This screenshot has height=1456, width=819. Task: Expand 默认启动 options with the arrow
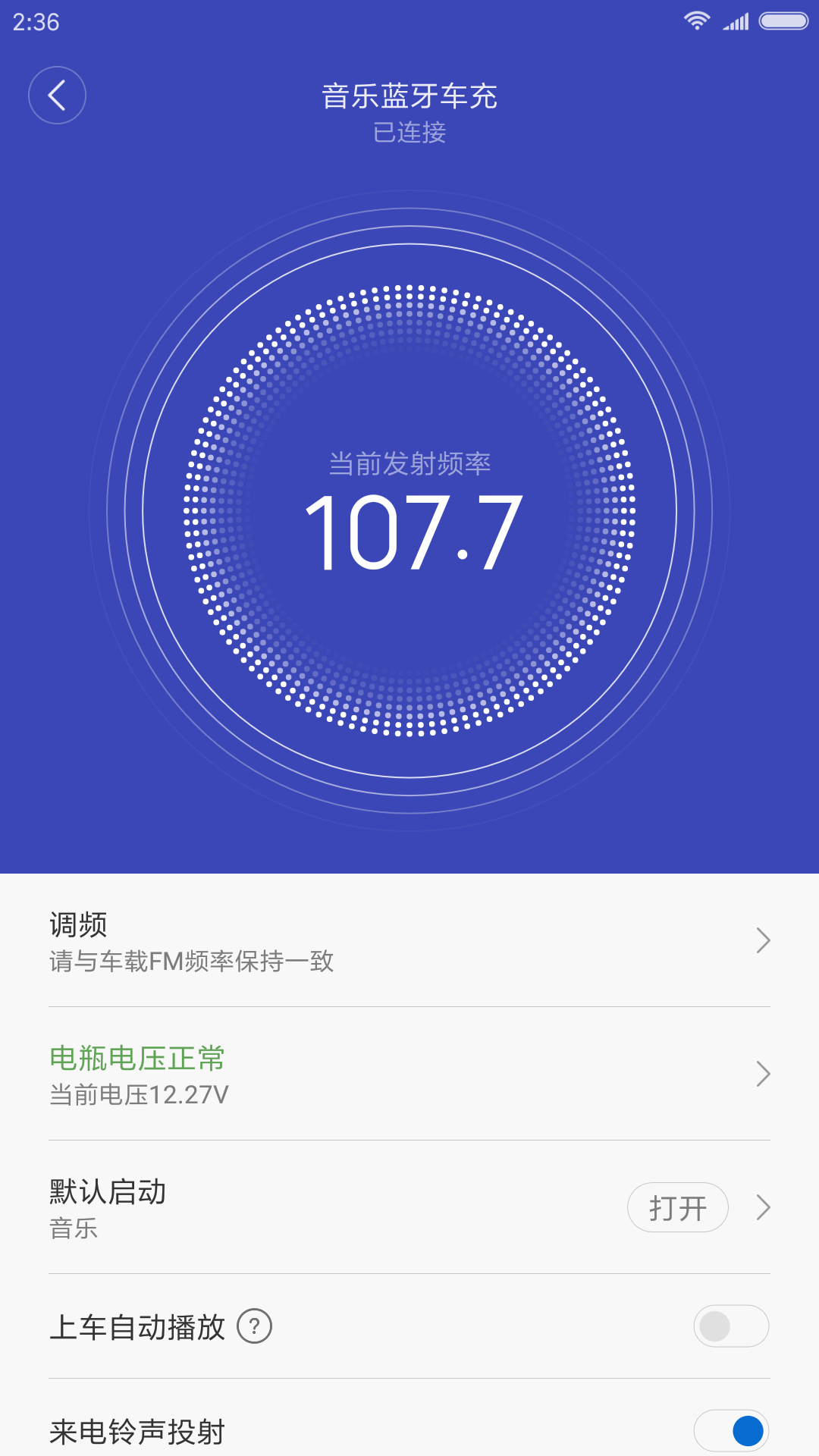pyautogui.click(x=763, y=1207)
